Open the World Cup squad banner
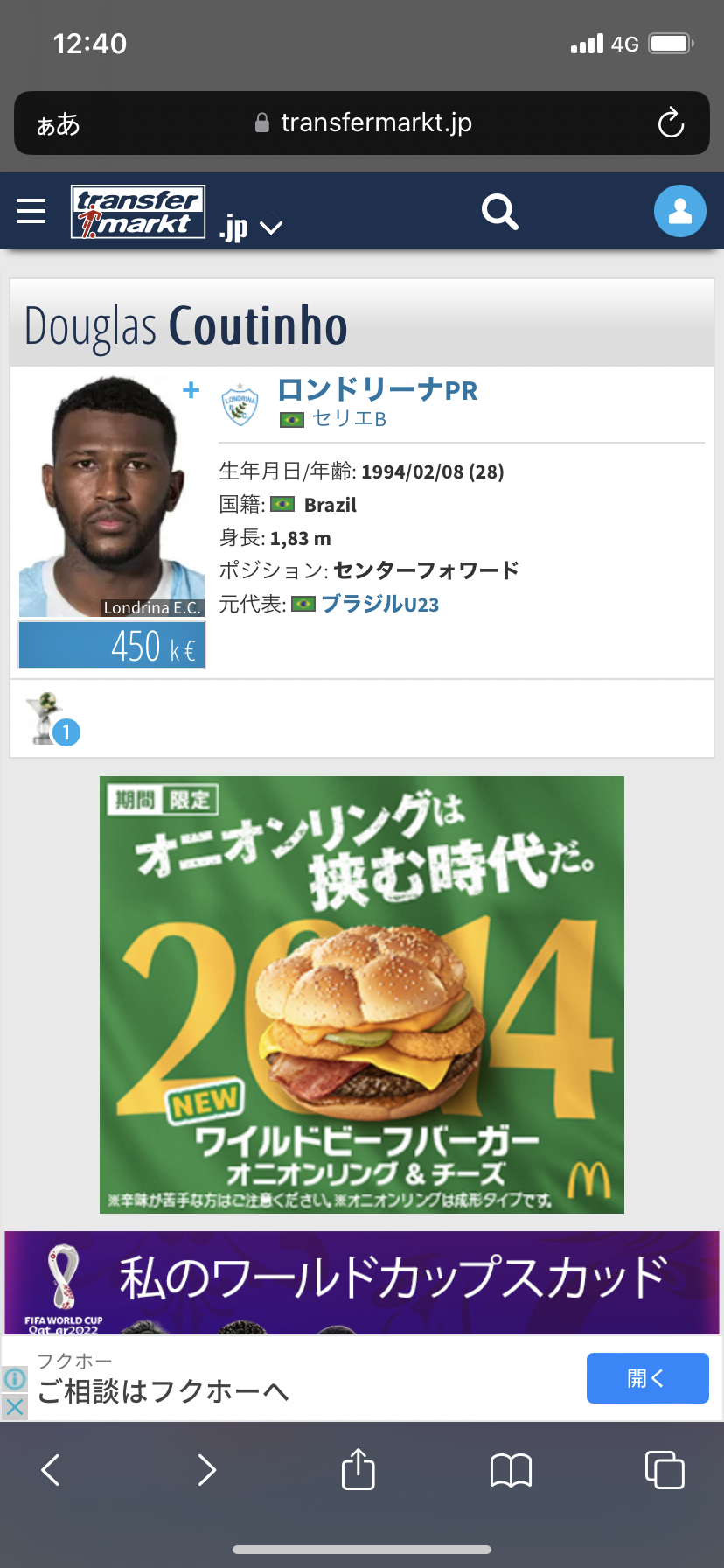The height and width of the screenshot is (1568, 724). click(362, 1283)
